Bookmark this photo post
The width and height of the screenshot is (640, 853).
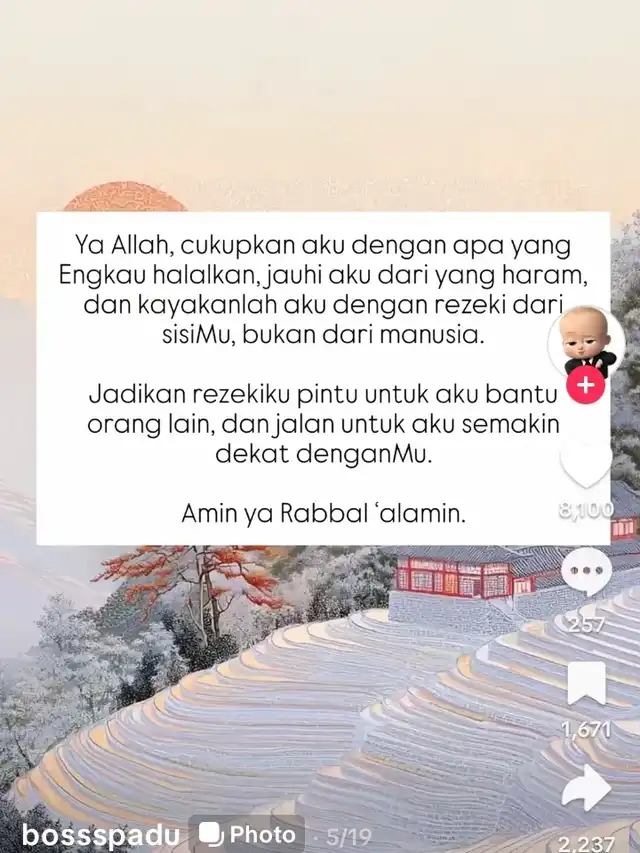pyautogui.click(x=586, y=685)
